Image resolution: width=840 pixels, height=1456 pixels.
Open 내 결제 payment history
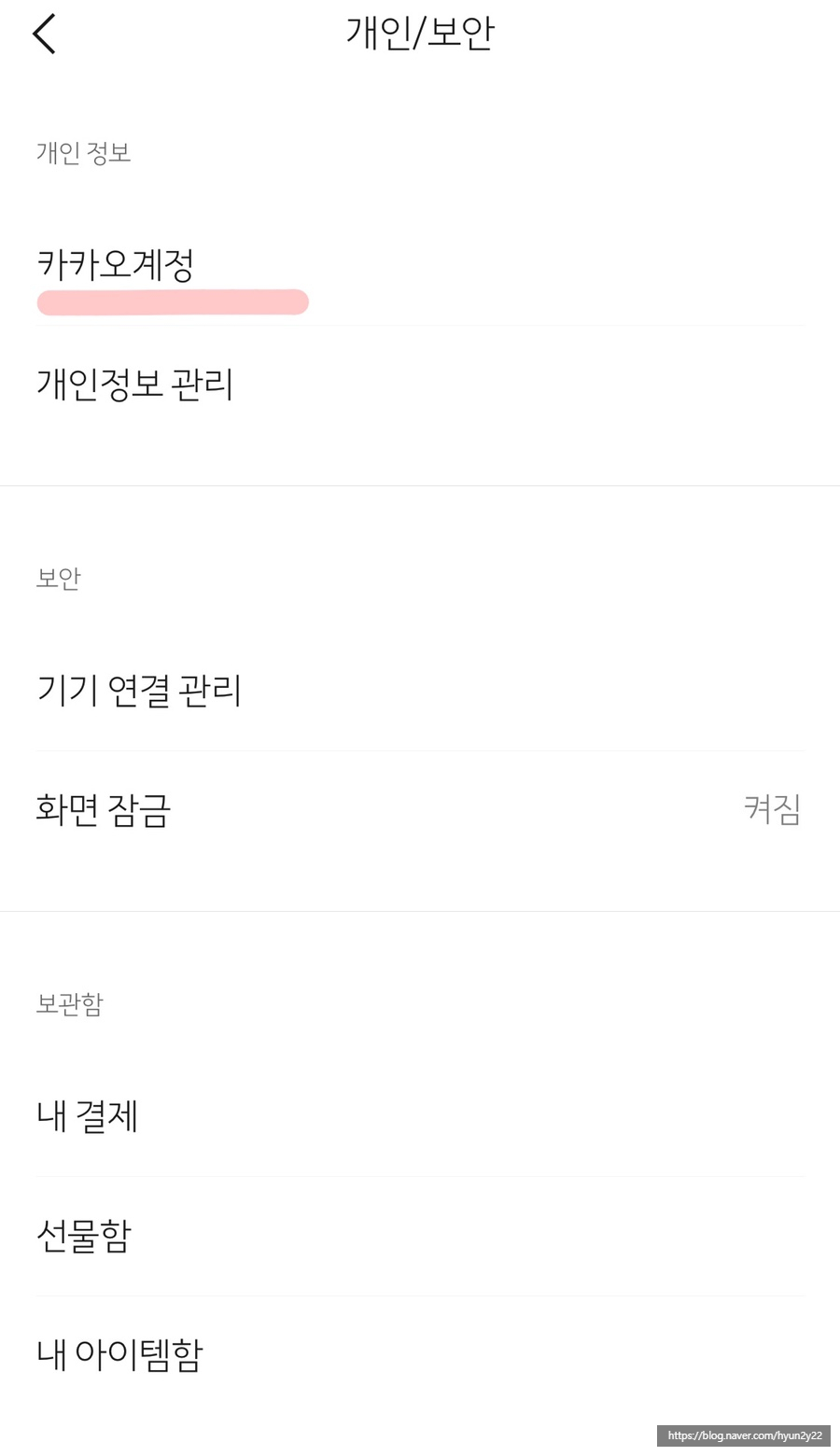pos(87,1116)
